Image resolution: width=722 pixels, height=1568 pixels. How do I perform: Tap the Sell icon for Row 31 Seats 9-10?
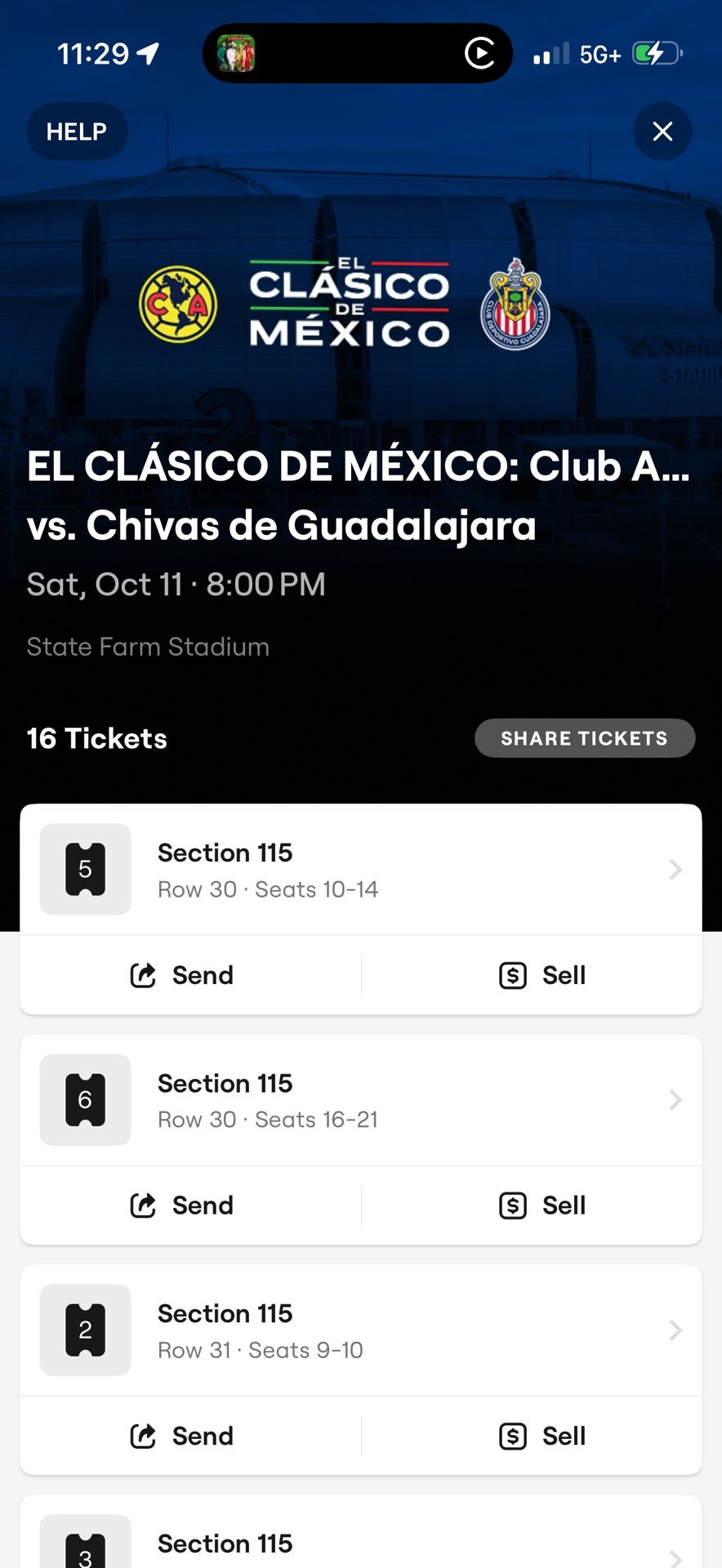click(x=512, y=1436)
